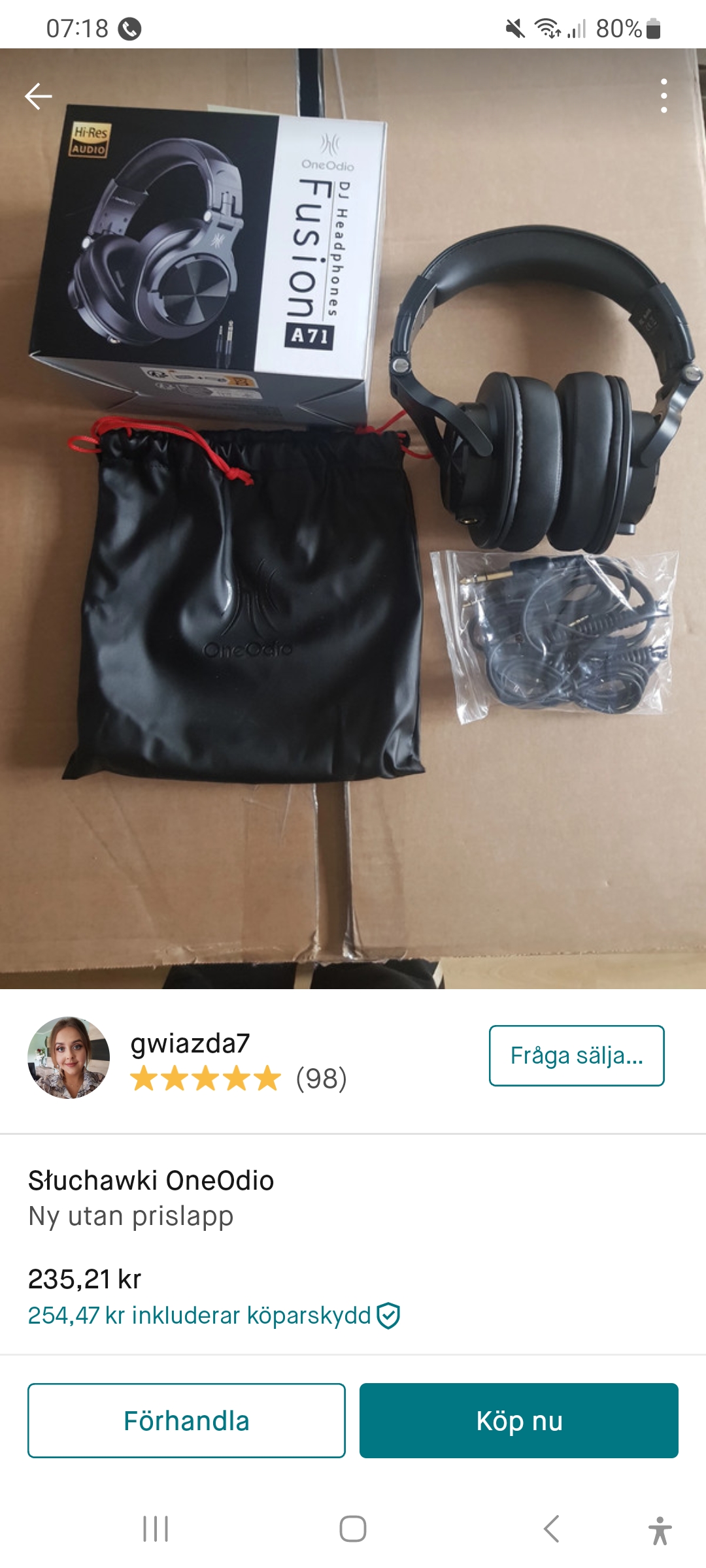Open recent apps from the navigation bar

[x=156, y=1529]
